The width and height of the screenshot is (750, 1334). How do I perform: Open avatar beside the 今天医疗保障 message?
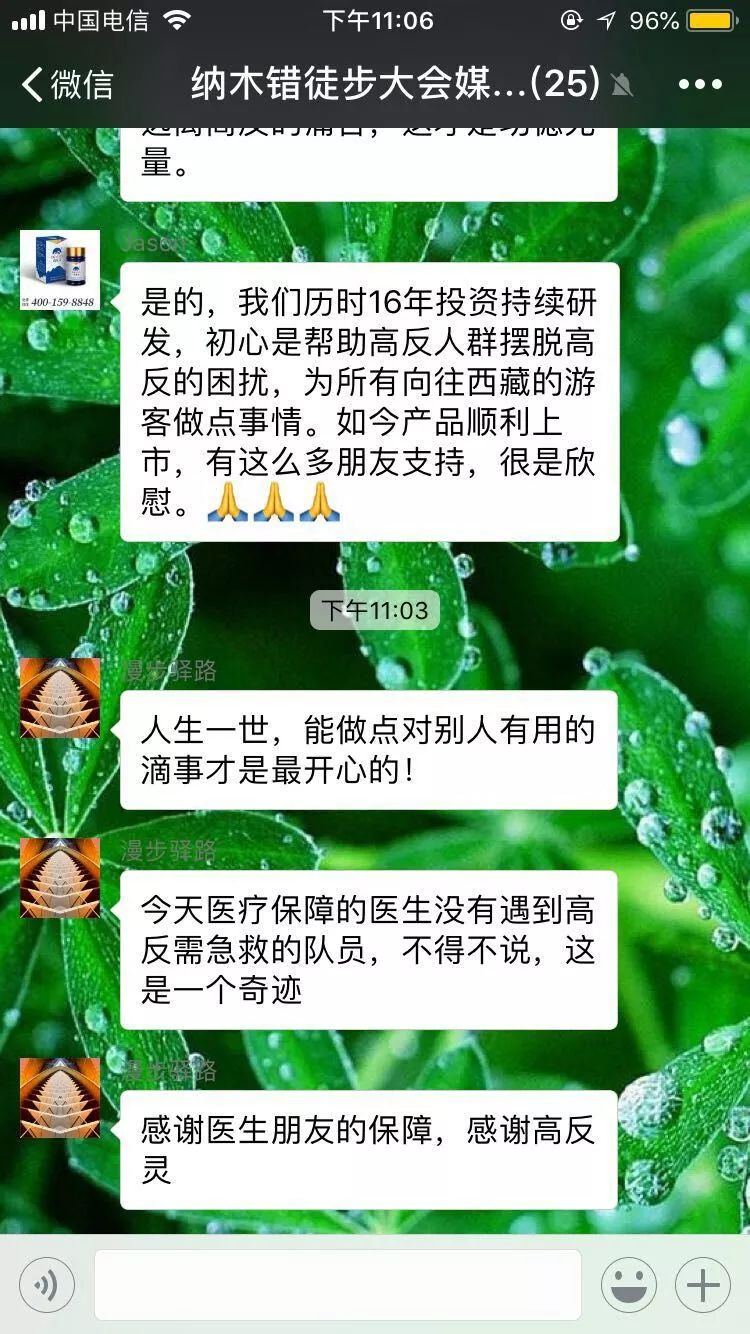(60, 878)
